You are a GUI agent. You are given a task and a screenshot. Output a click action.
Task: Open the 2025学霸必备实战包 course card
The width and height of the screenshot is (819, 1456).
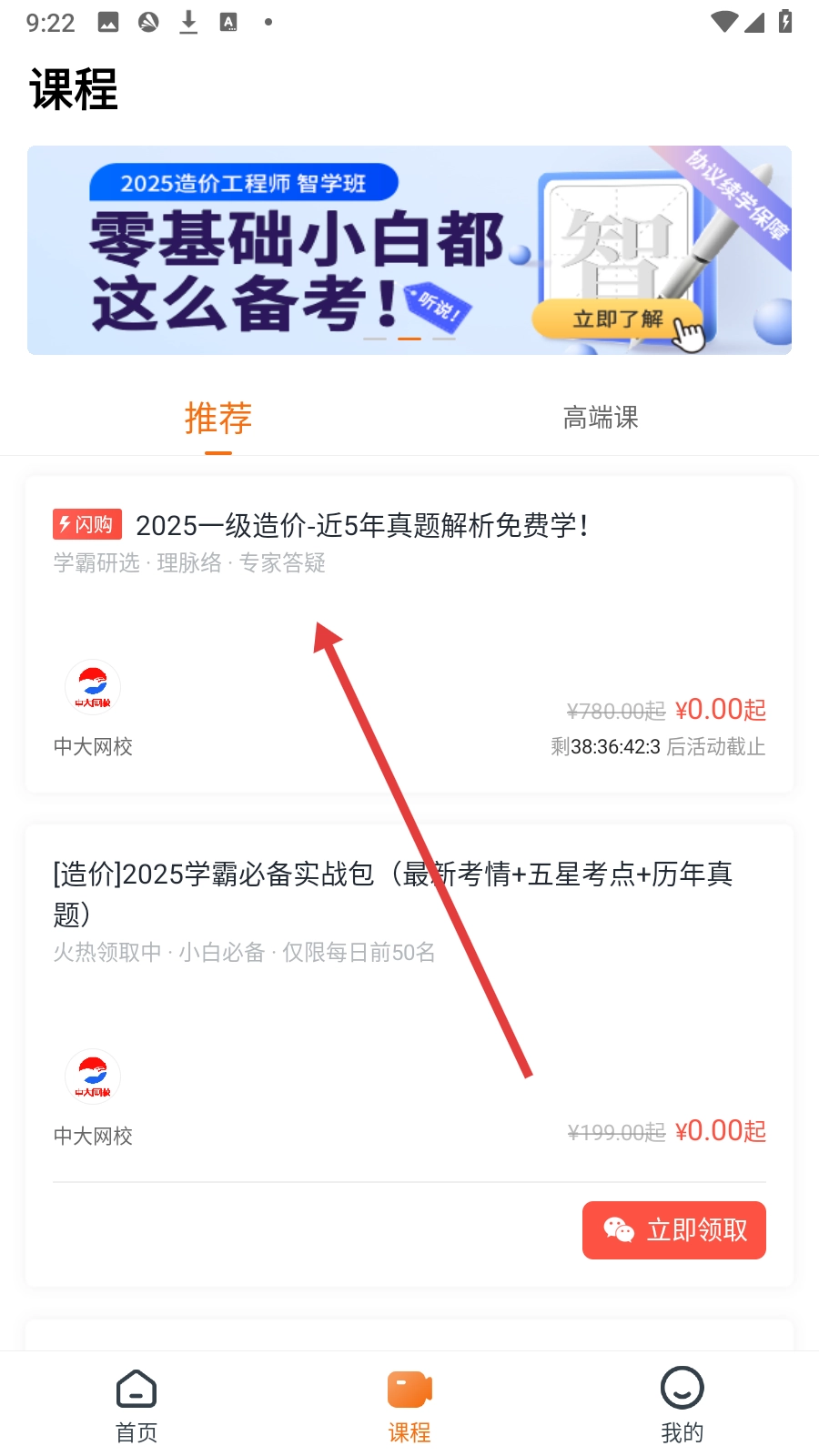coord(409,1001)
